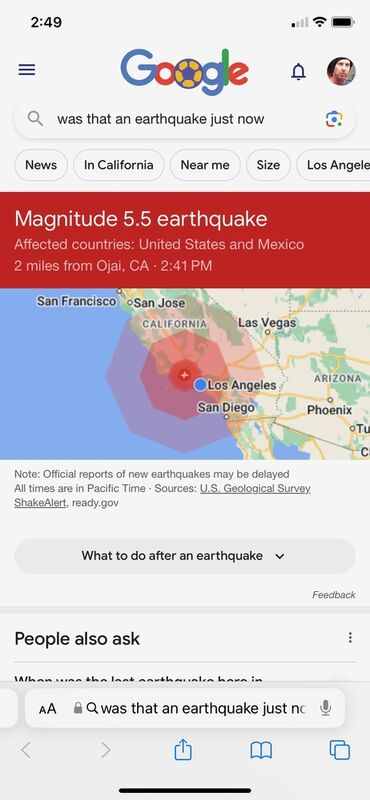The image size is (370, 800).
Task: Open Safari bookmarks
Action: (x=261, y=750)
